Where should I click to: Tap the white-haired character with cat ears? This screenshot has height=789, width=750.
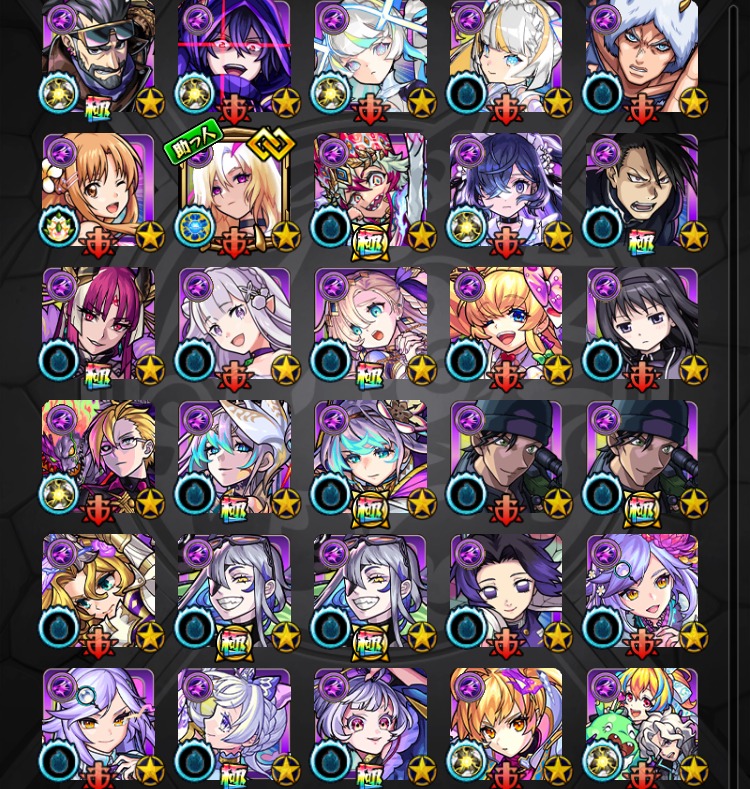234,723
